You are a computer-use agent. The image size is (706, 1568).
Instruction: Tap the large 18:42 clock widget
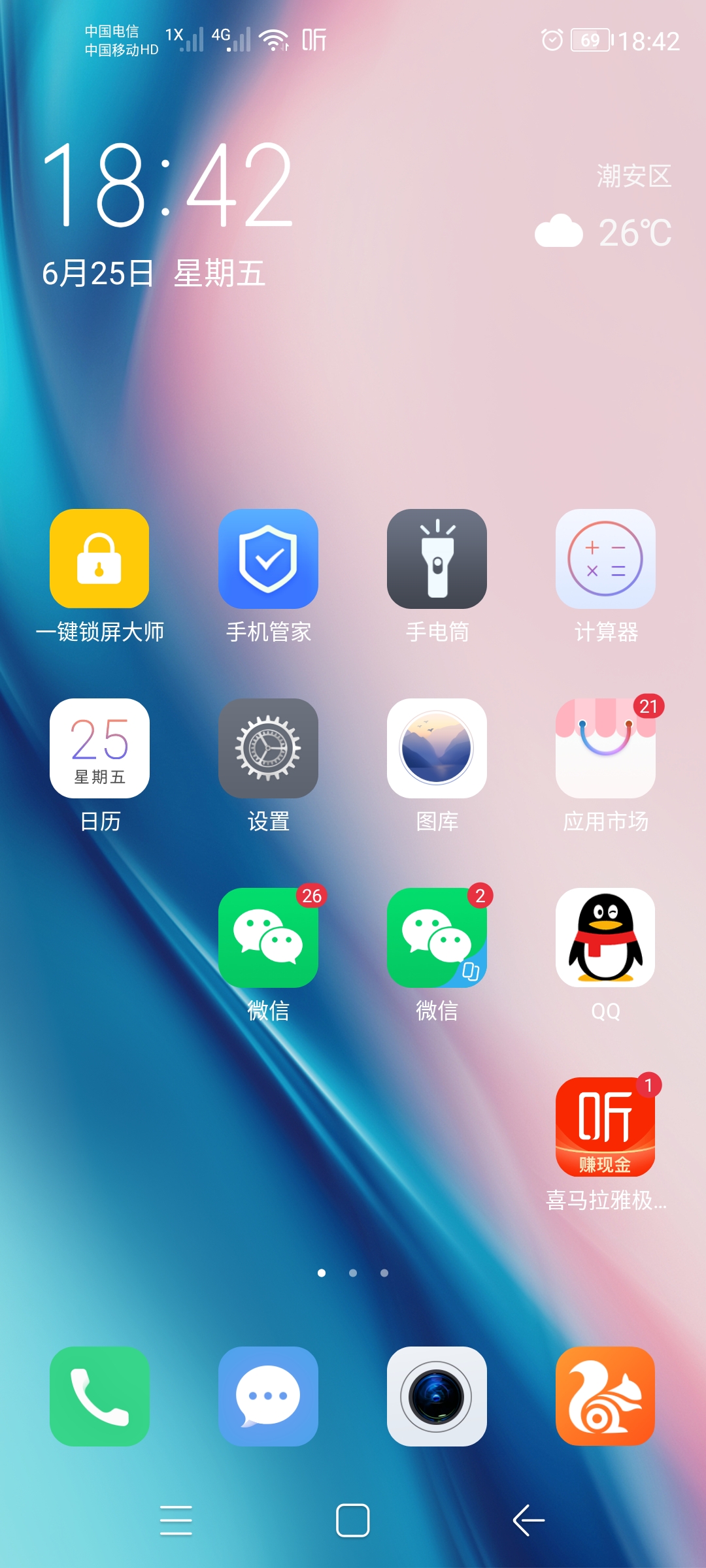(167, 186)
